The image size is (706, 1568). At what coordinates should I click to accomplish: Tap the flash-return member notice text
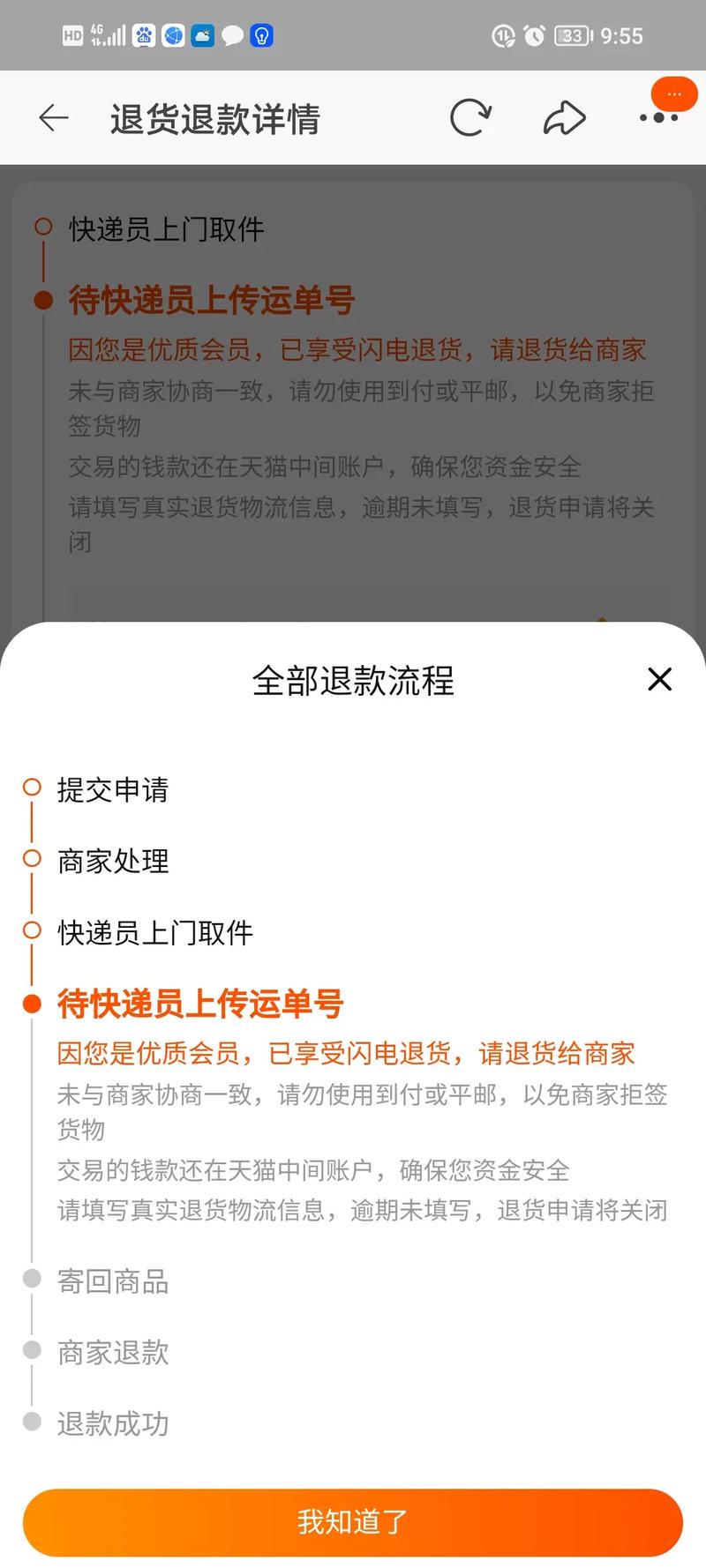[x=344, y=1053]
